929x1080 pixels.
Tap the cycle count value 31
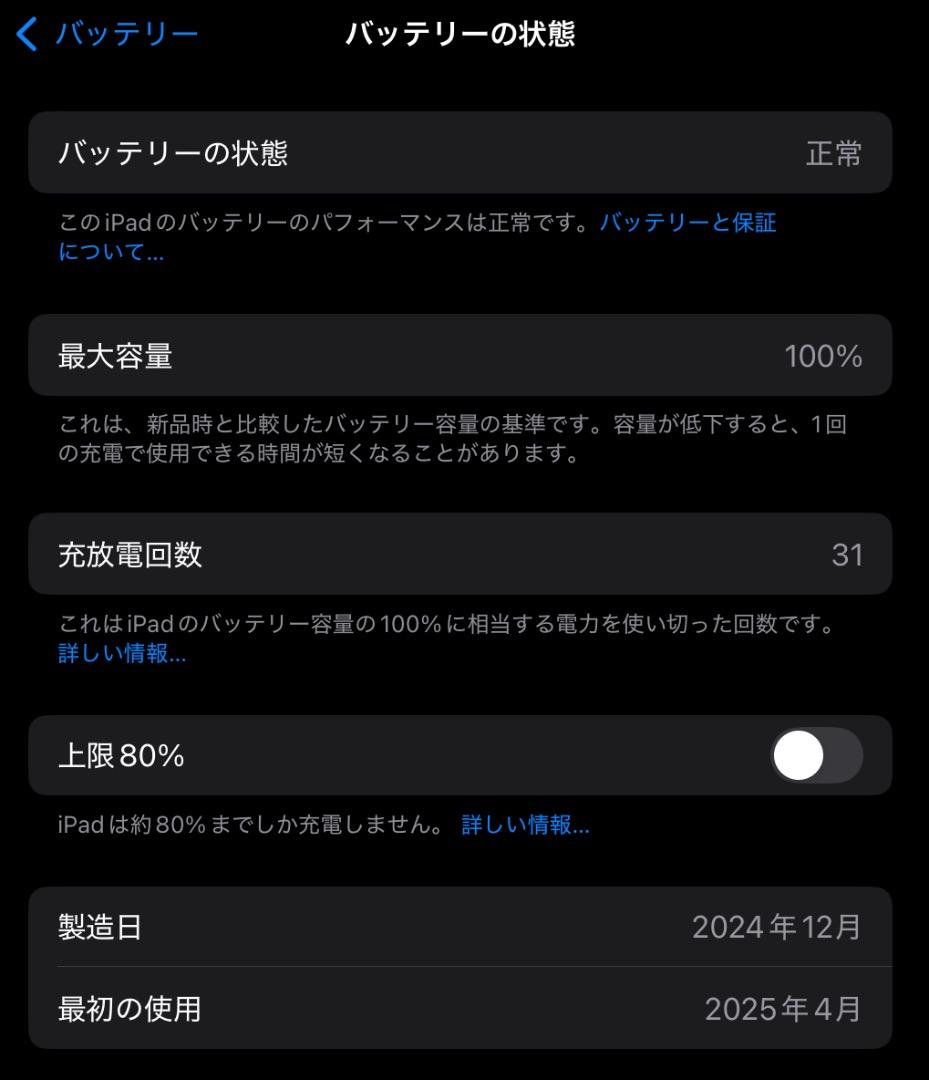[x=850, y=555]
